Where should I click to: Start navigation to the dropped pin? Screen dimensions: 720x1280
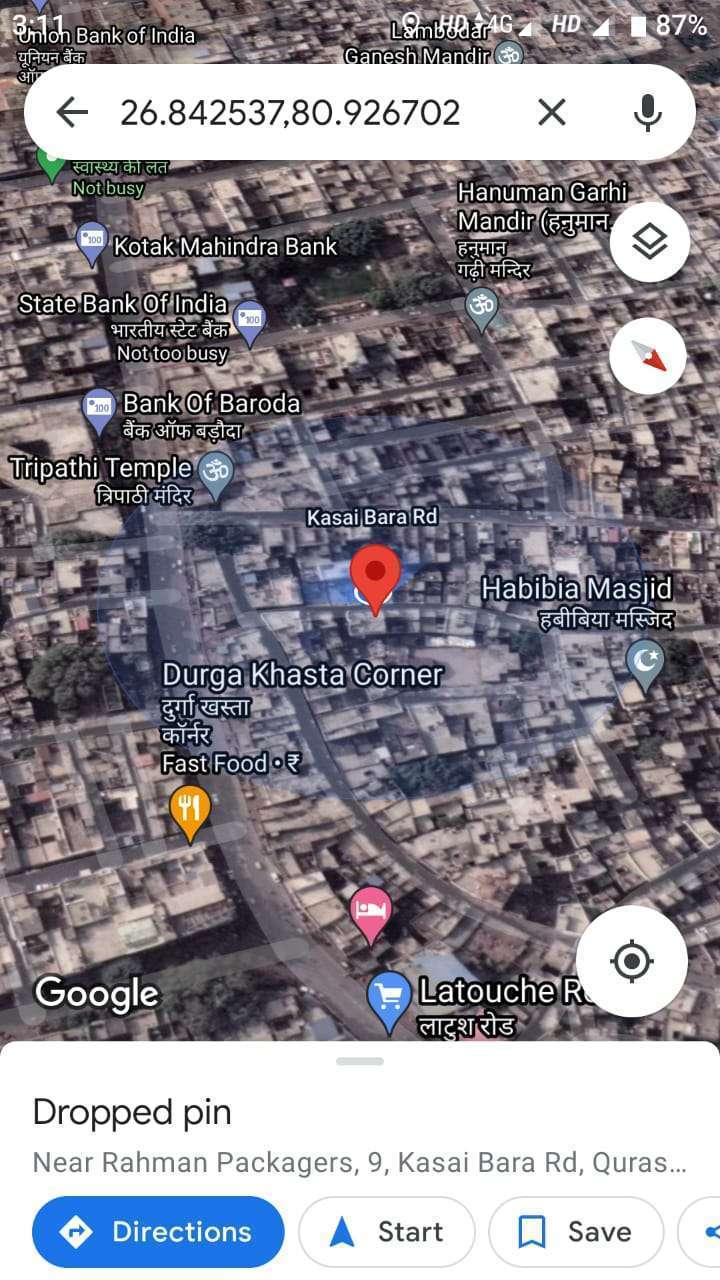coord(387,1232)
